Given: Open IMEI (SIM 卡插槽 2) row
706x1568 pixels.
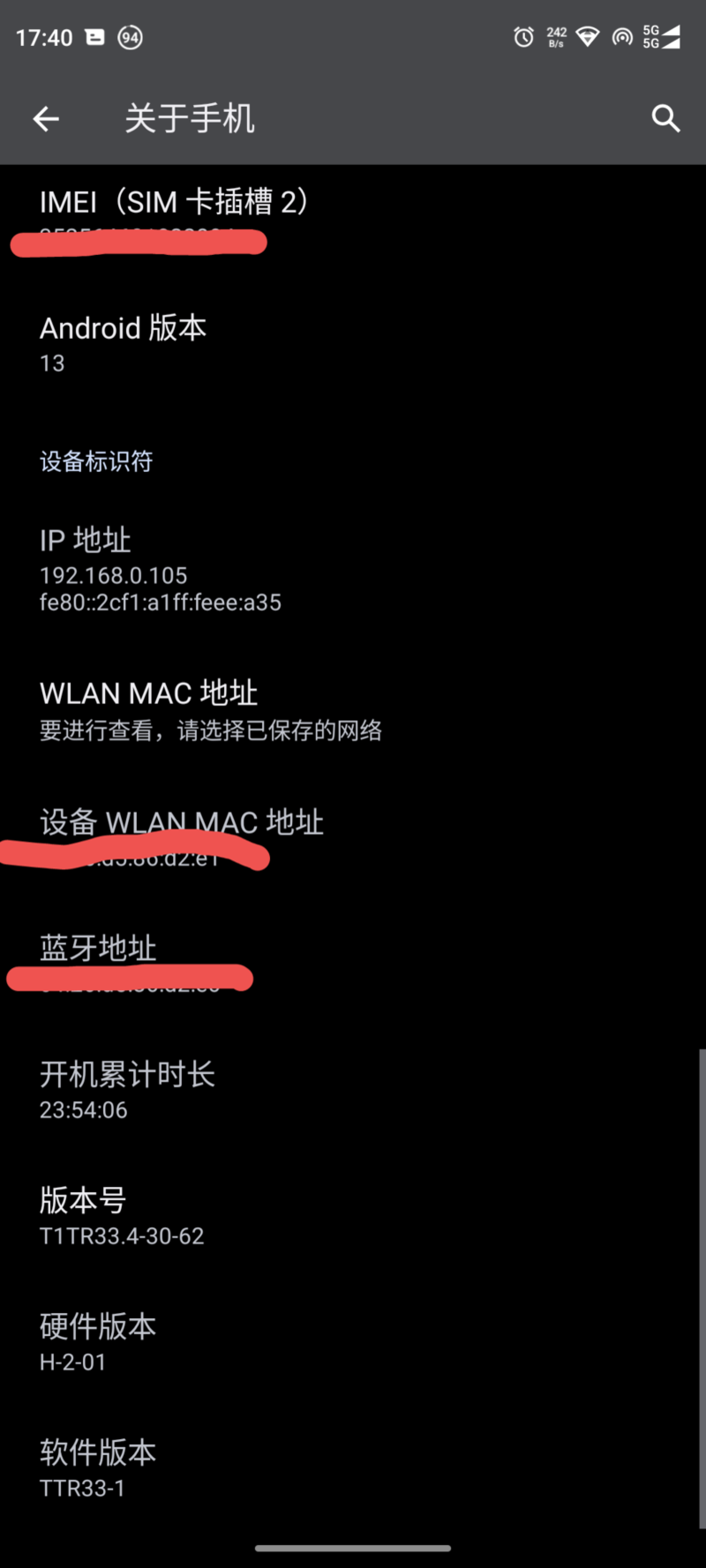Looking at the screenshot, I should pos(353,218).
